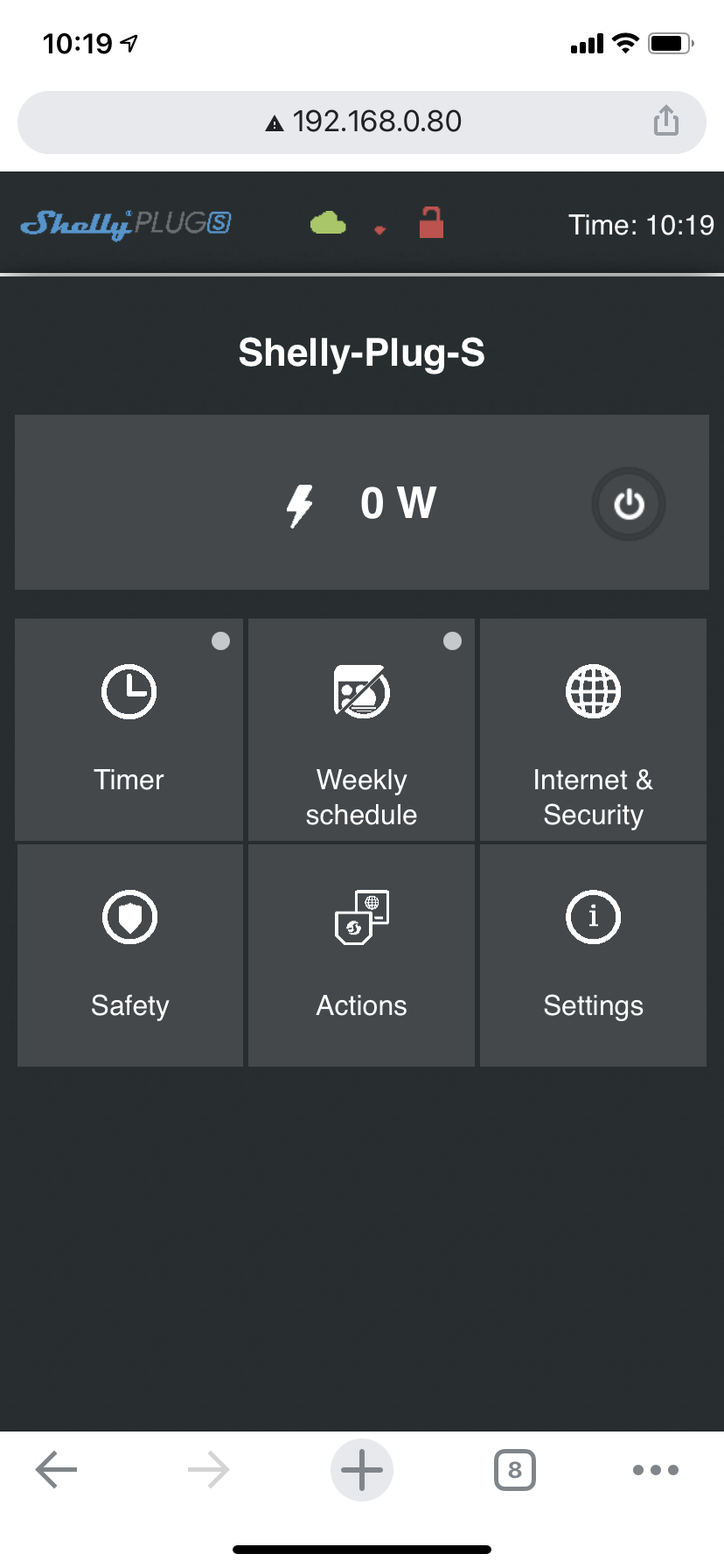Open the Actions tile
The height and width of the screenshot is (1568, 724).
[x=361, y=955]
